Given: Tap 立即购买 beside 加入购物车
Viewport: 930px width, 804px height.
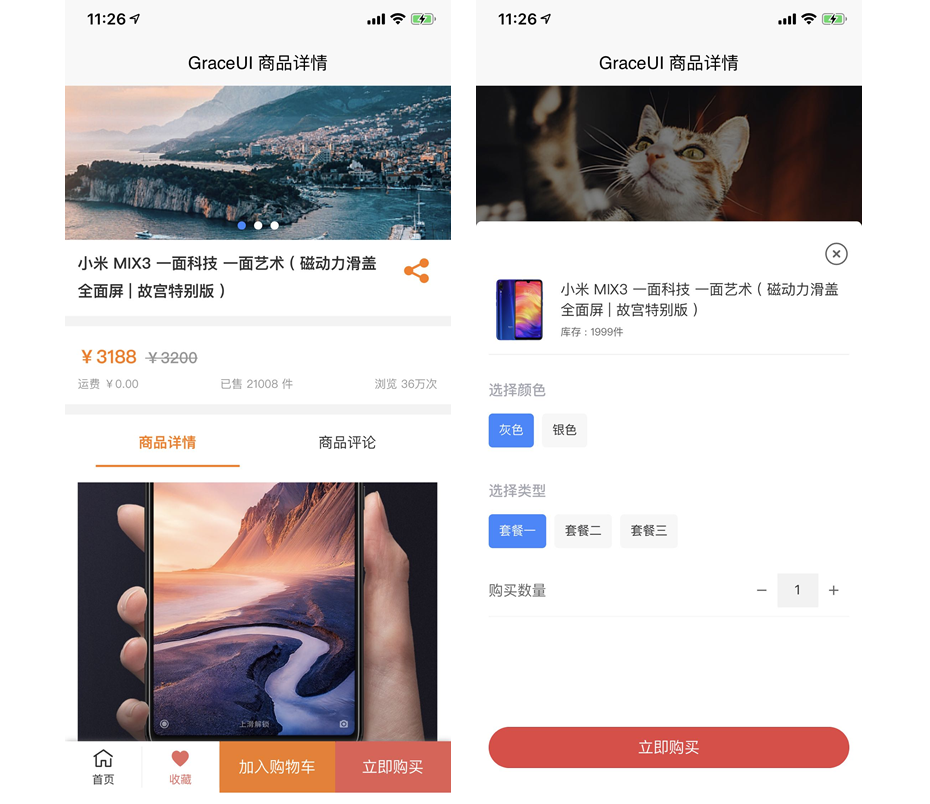Looking at the screenshot, I should (393, 767).
